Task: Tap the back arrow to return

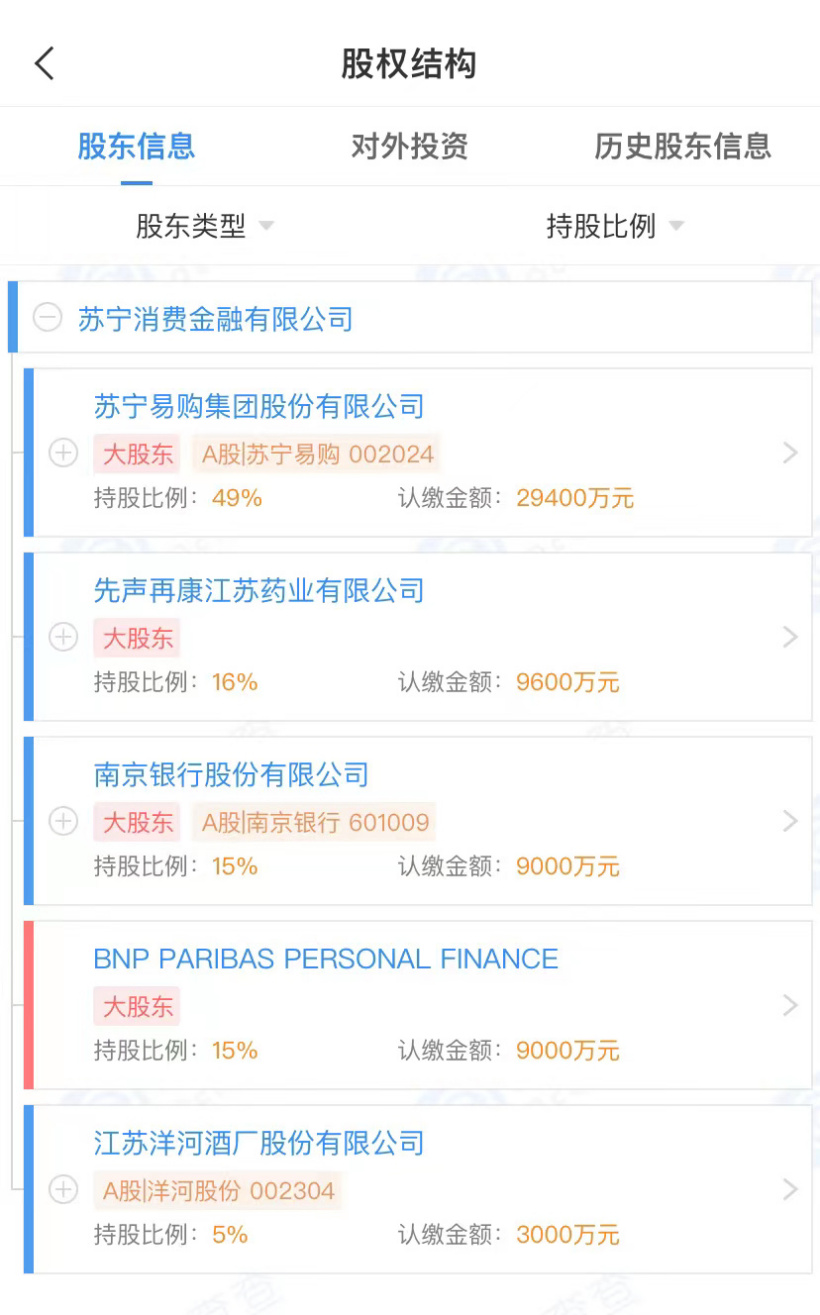Action: coord(42,62)
